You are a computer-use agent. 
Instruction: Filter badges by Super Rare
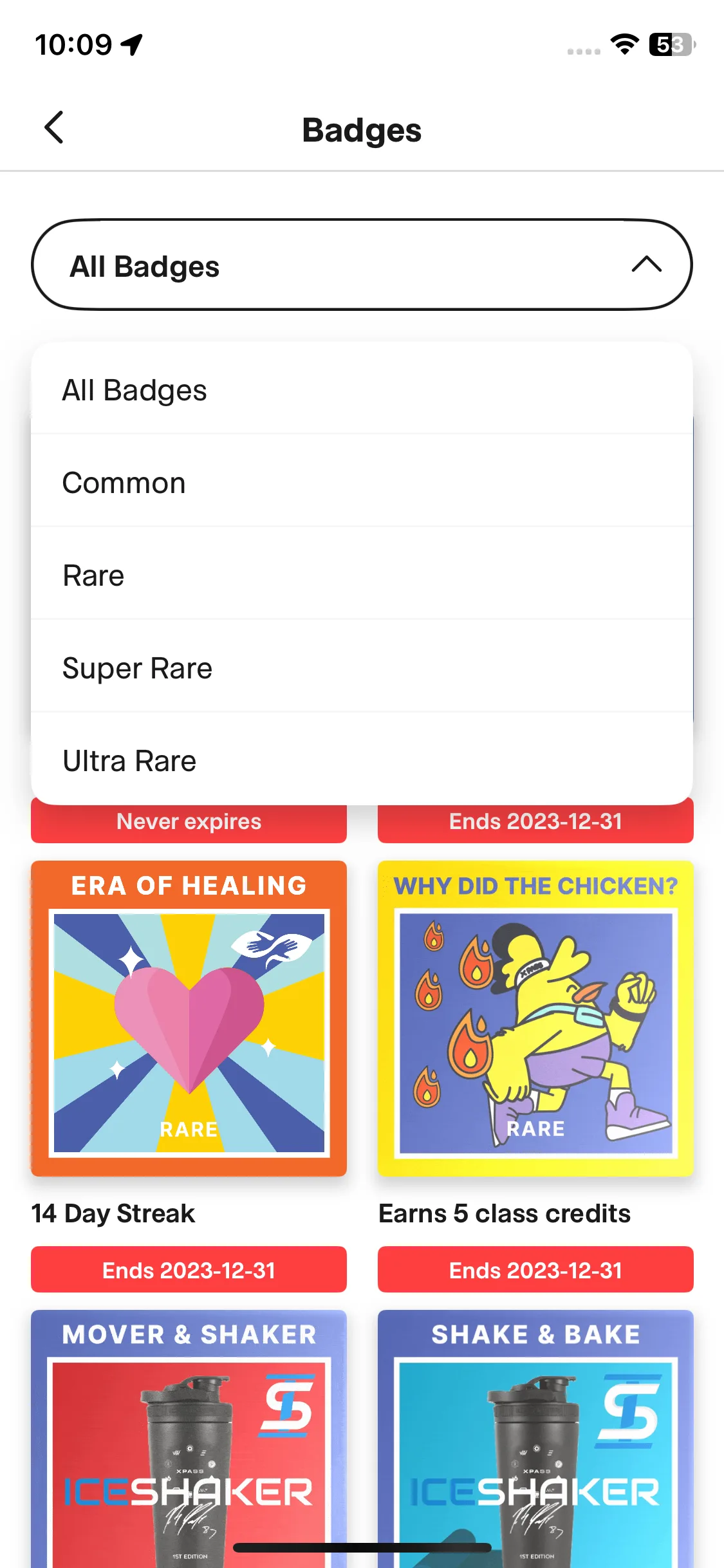362,668
